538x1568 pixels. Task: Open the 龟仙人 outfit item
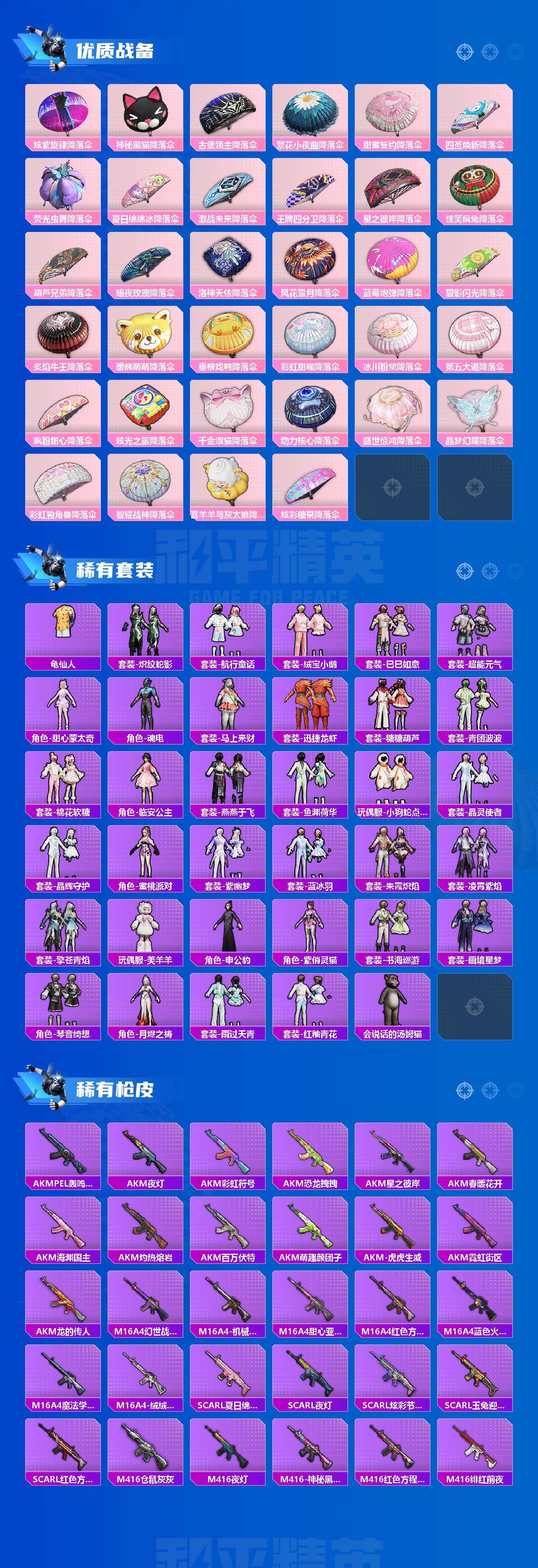[x=62, y=633]
